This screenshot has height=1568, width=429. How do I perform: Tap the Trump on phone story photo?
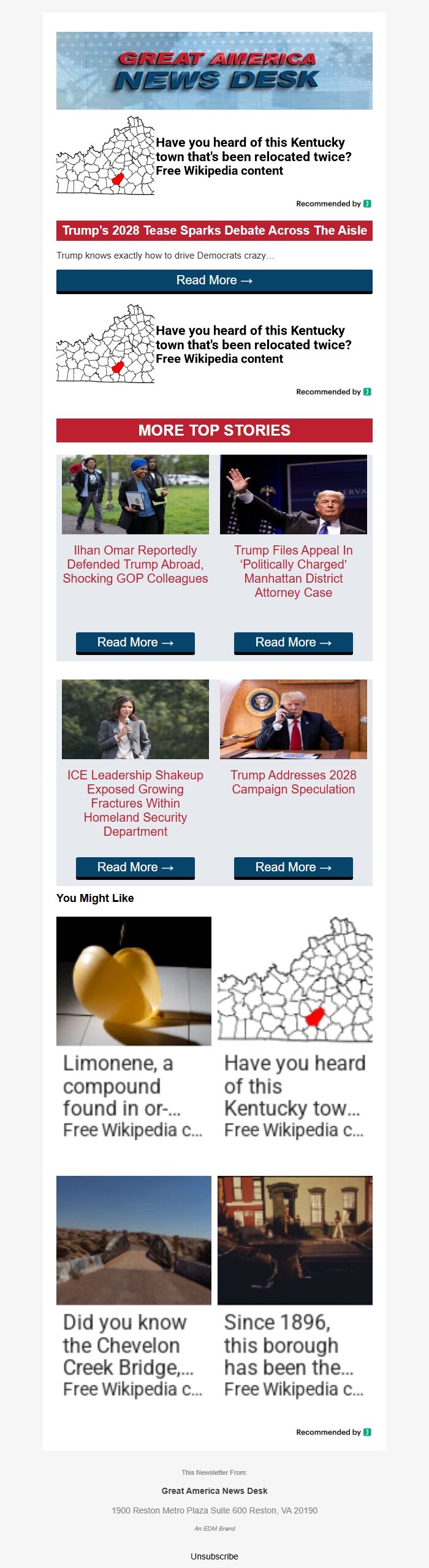tap(293, 719)
